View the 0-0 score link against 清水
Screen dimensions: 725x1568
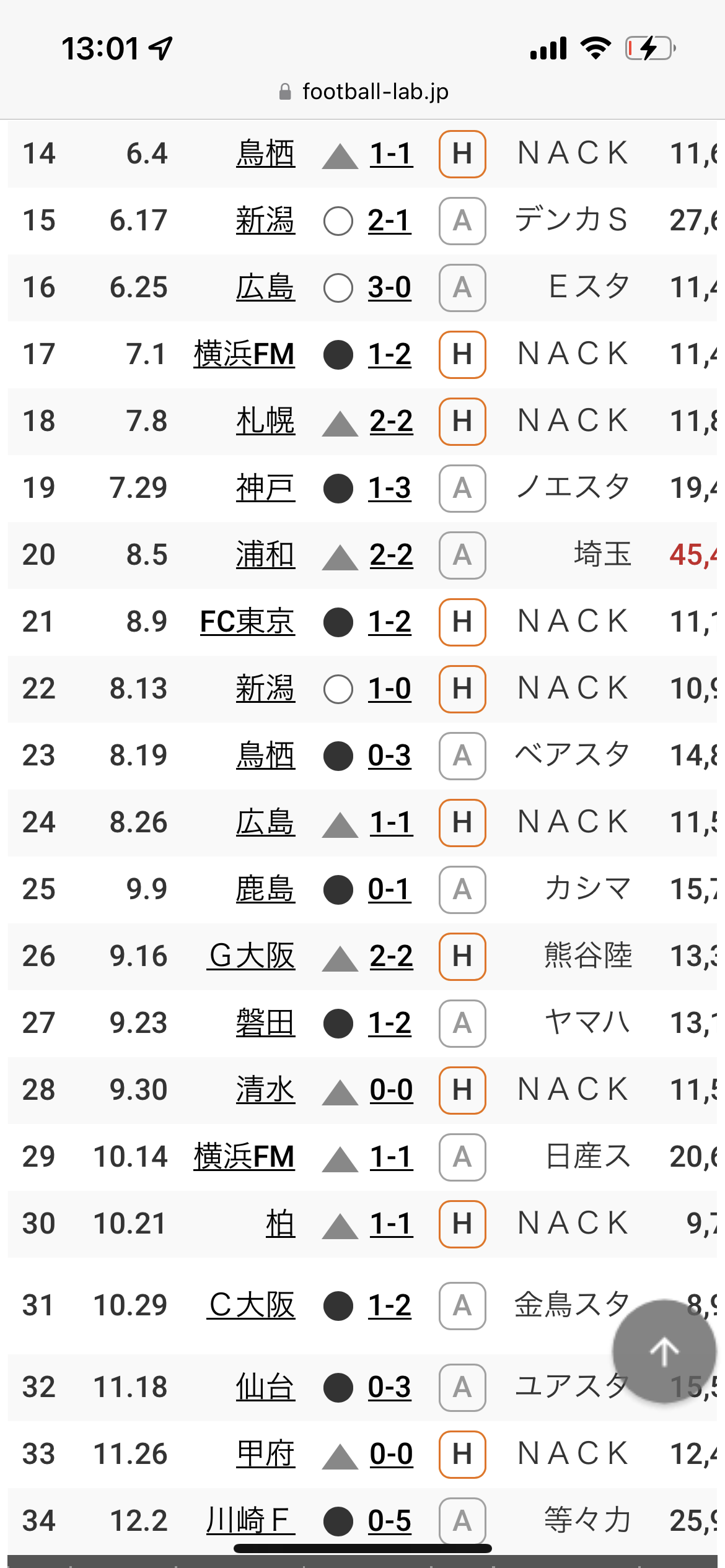(x=391, y=1091)
